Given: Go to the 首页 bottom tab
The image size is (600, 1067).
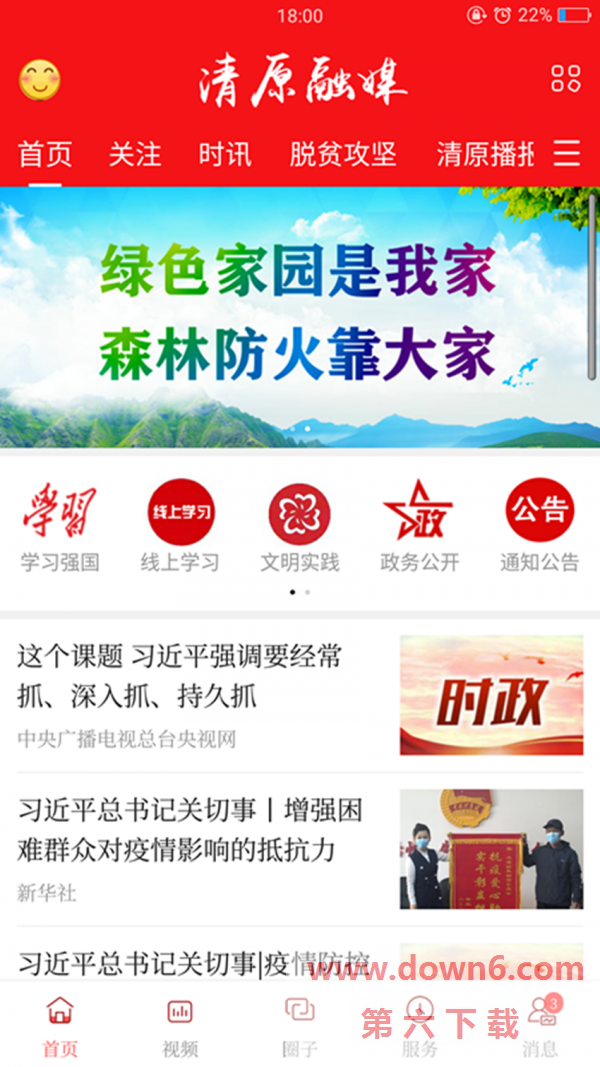Looking at the screenshot, I should [x=60, y=1025].
